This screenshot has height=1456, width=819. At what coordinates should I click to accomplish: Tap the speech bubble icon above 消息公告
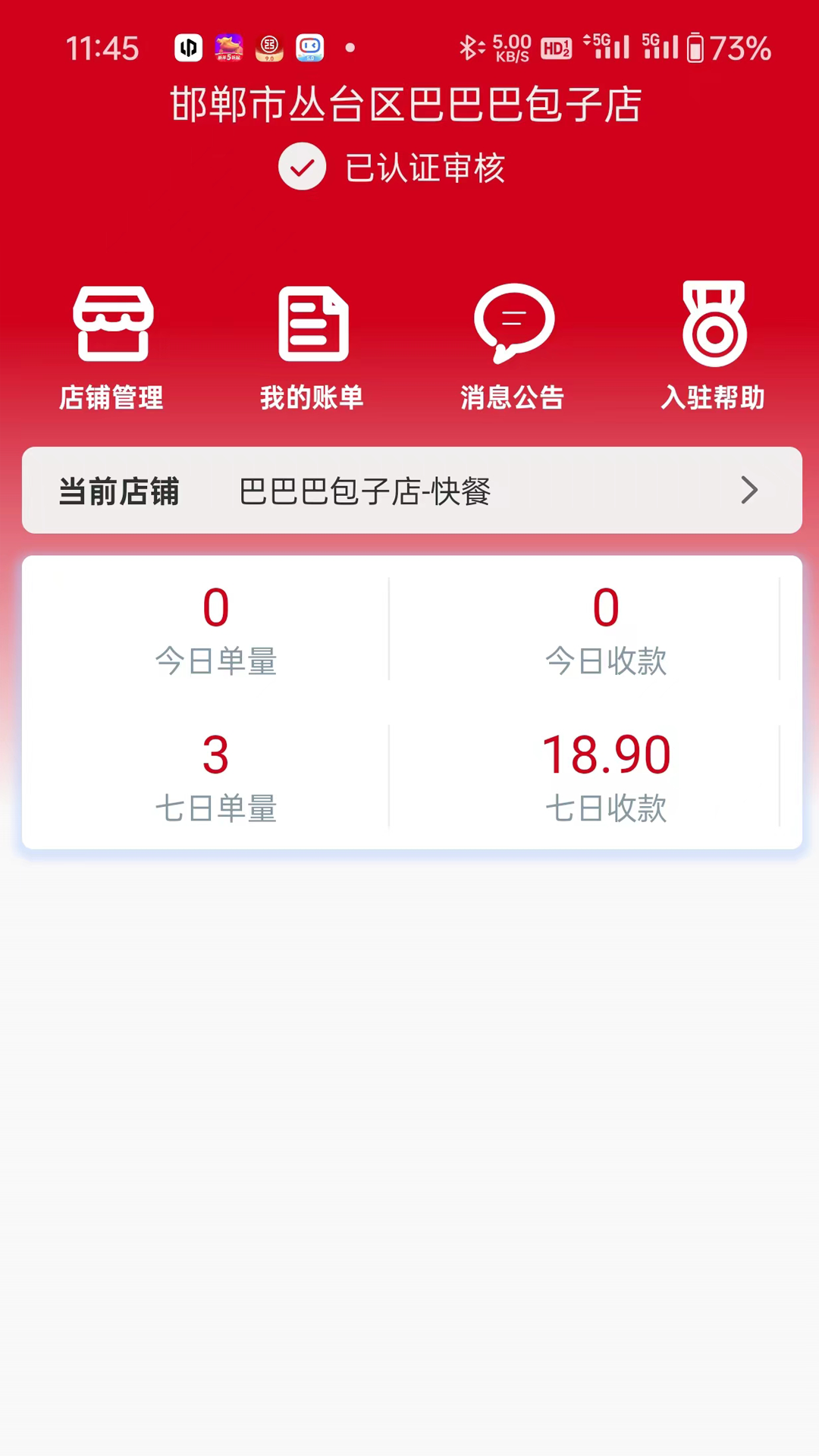(513, 322)
